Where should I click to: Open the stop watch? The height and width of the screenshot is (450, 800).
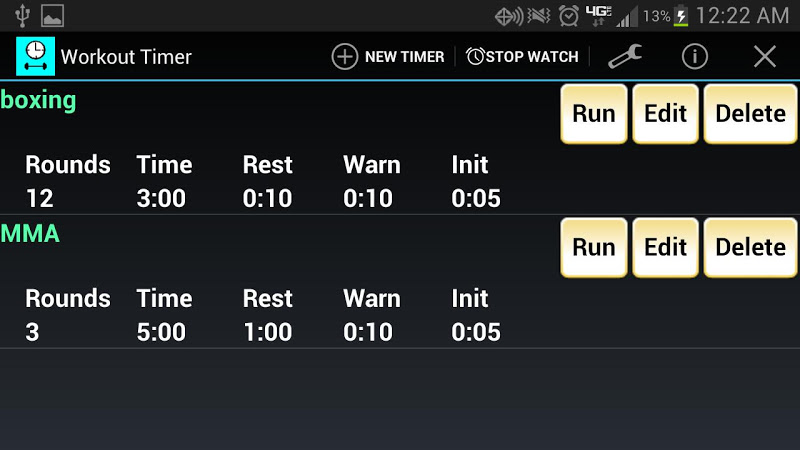click(522, 57)
